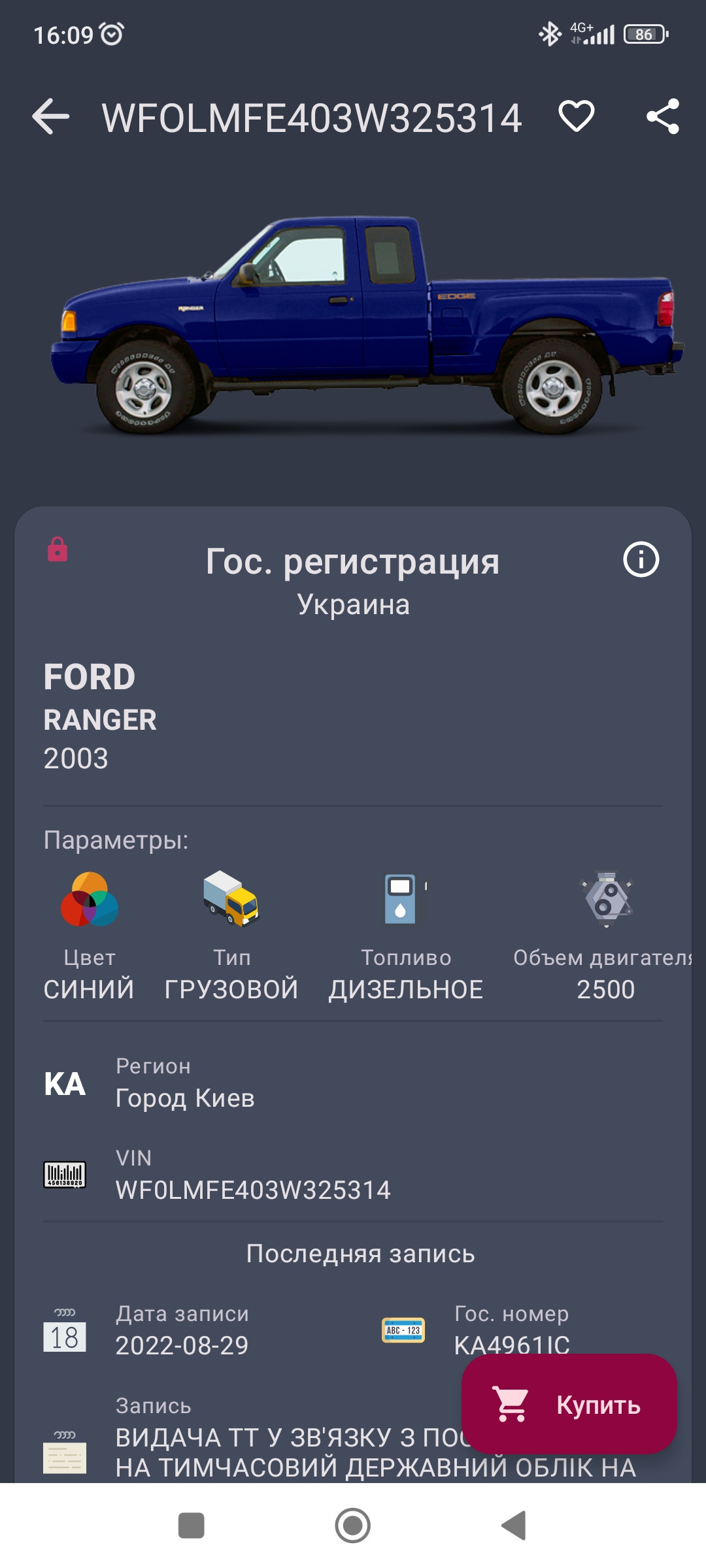The height and width of the screenshot is (1568, 706).
Task: Open the recent apps view
Action: coord(192,1526)
